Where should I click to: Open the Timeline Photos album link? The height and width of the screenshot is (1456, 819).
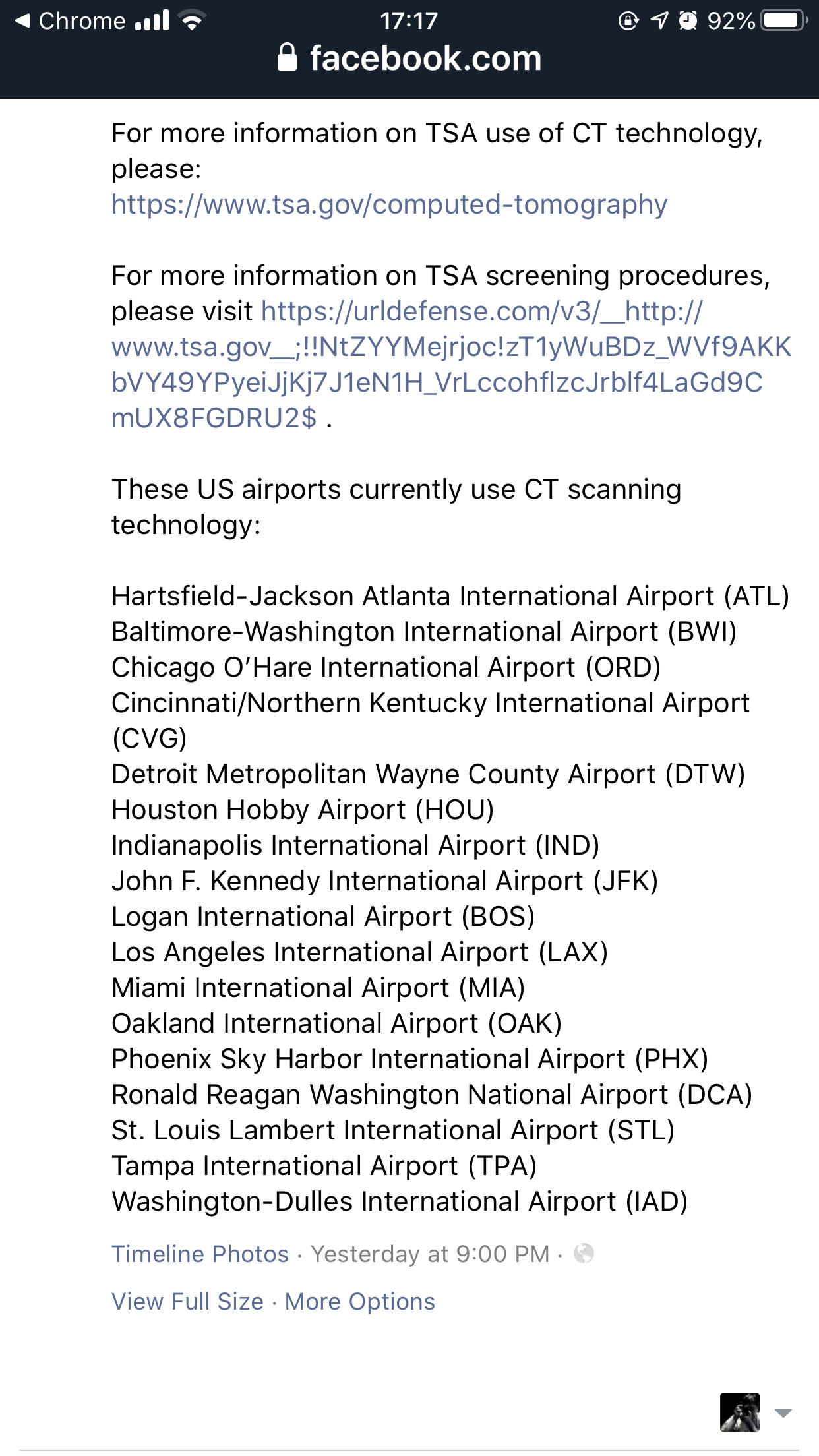tap(200, 1254)
